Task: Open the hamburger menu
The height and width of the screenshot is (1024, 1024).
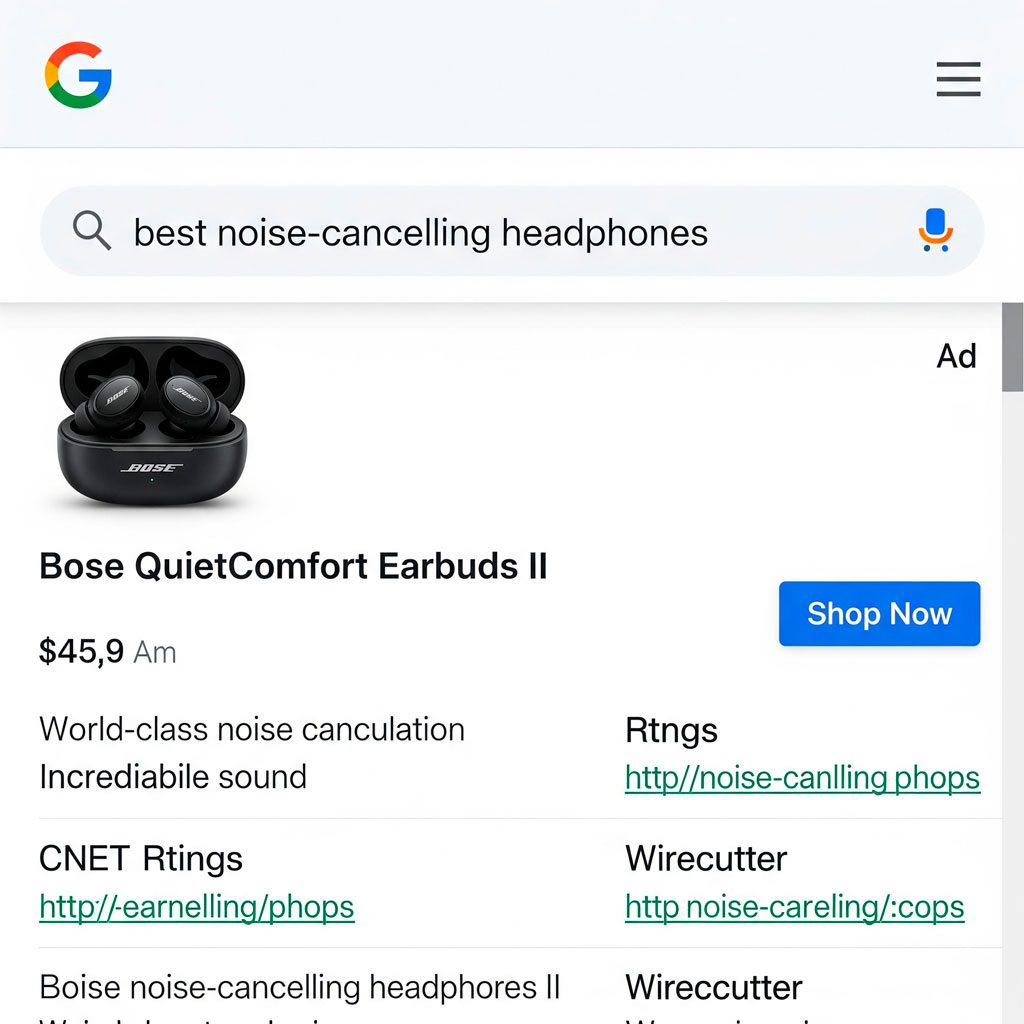Action: coord(958,78)
